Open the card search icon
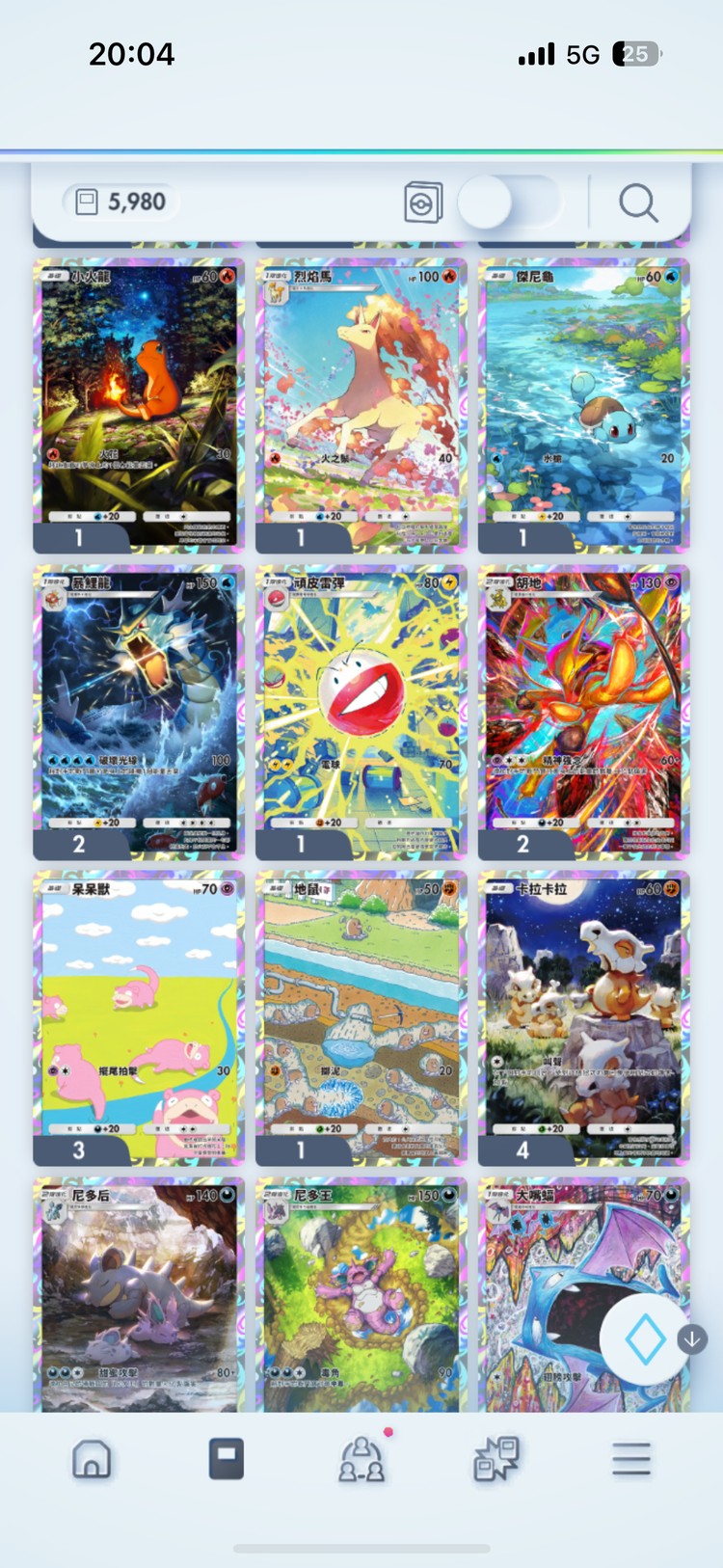 click(x=638, y=203)
